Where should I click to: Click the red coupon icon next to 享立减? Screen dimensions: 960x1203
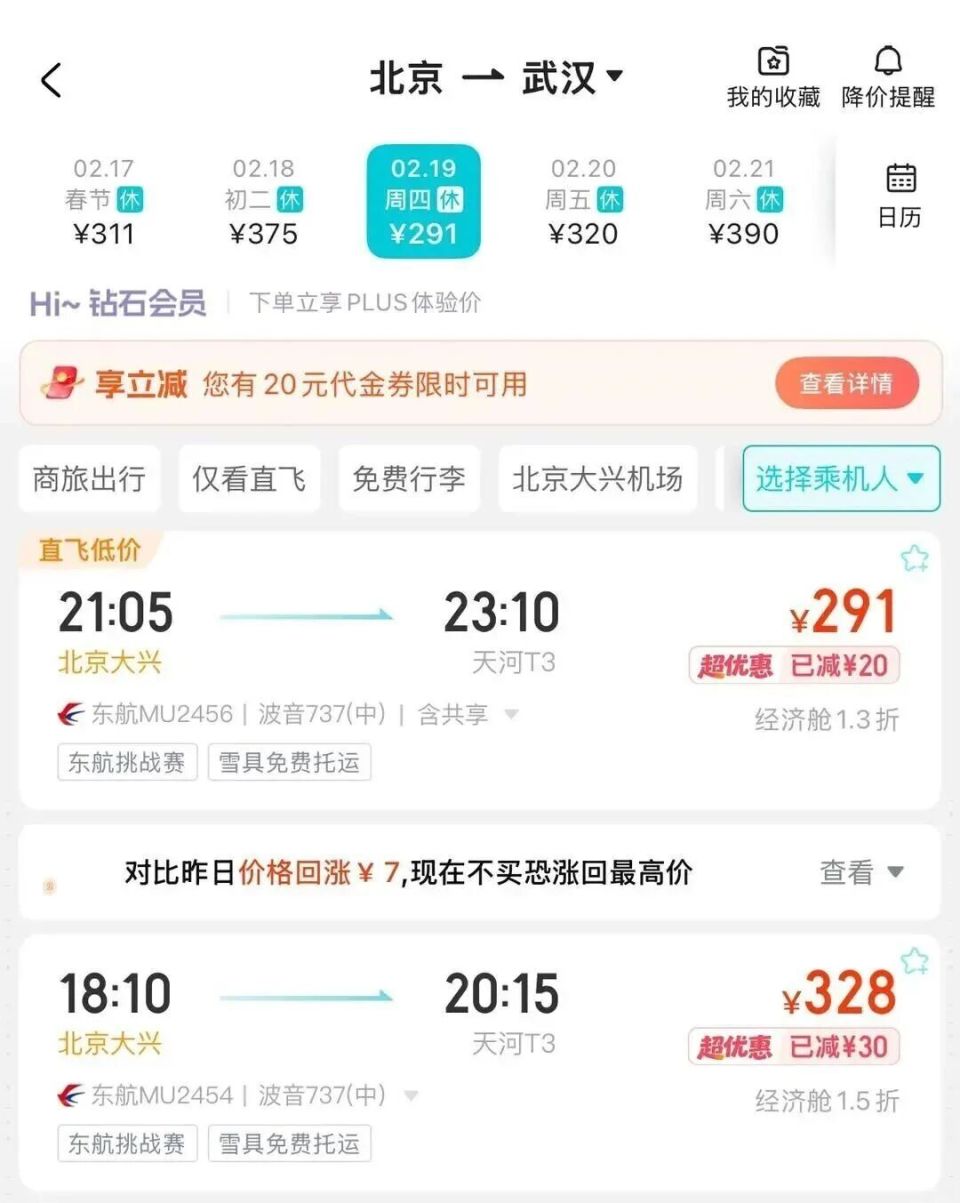pos(60,383)
